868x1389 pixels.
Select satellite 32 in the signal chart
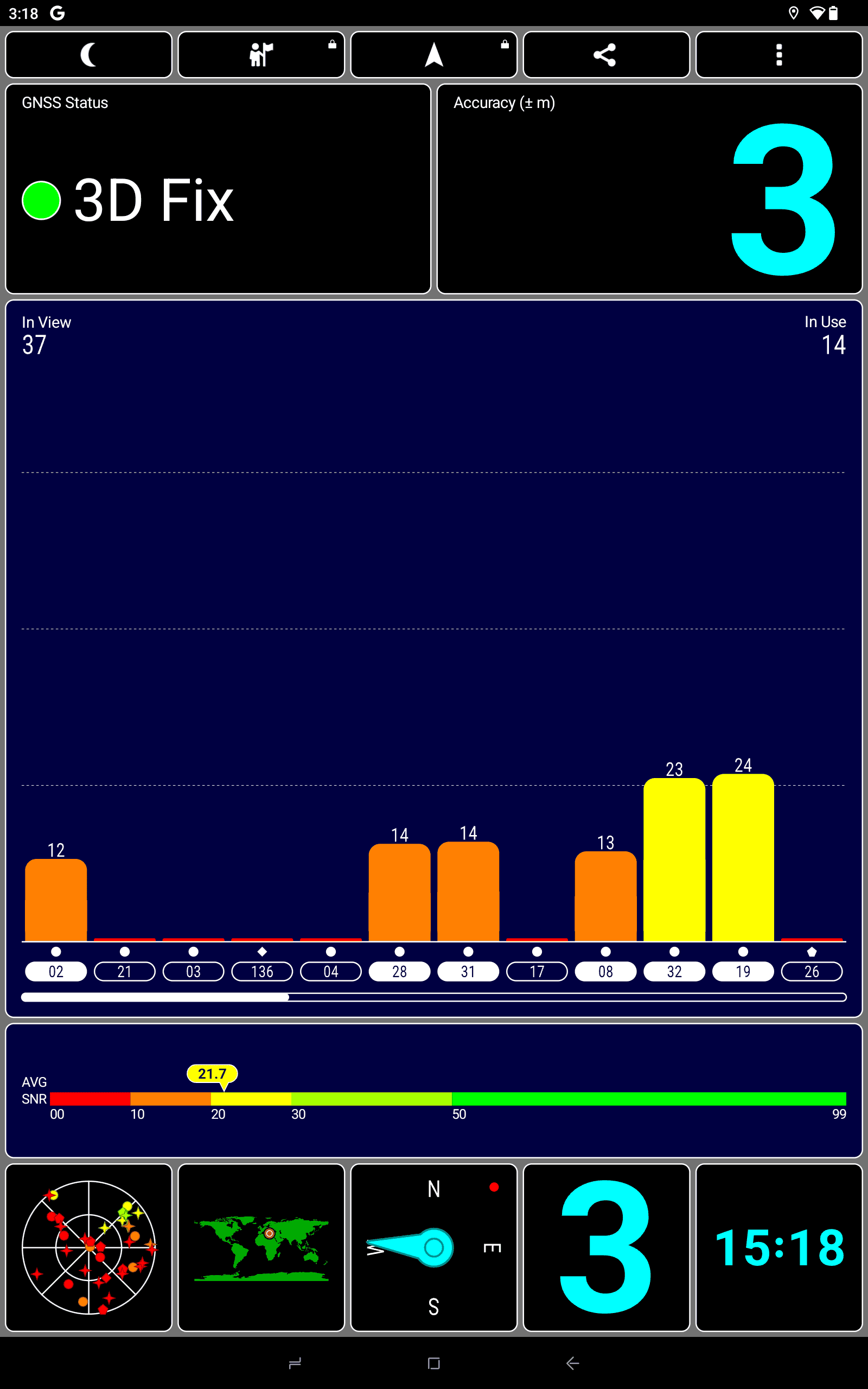[x=674, y=971]
